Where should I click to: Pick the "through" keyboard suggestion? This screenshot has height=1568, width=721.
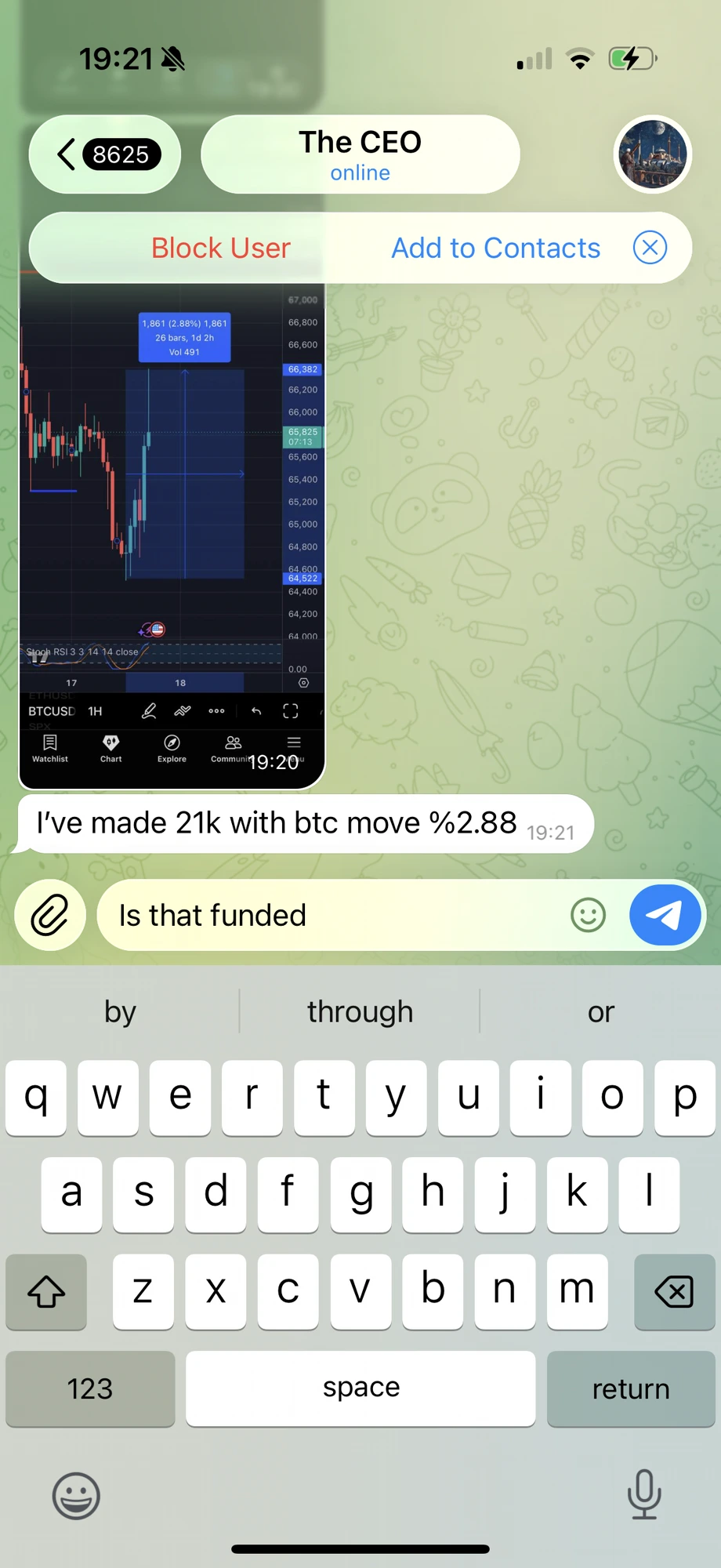pos(360,1011)
